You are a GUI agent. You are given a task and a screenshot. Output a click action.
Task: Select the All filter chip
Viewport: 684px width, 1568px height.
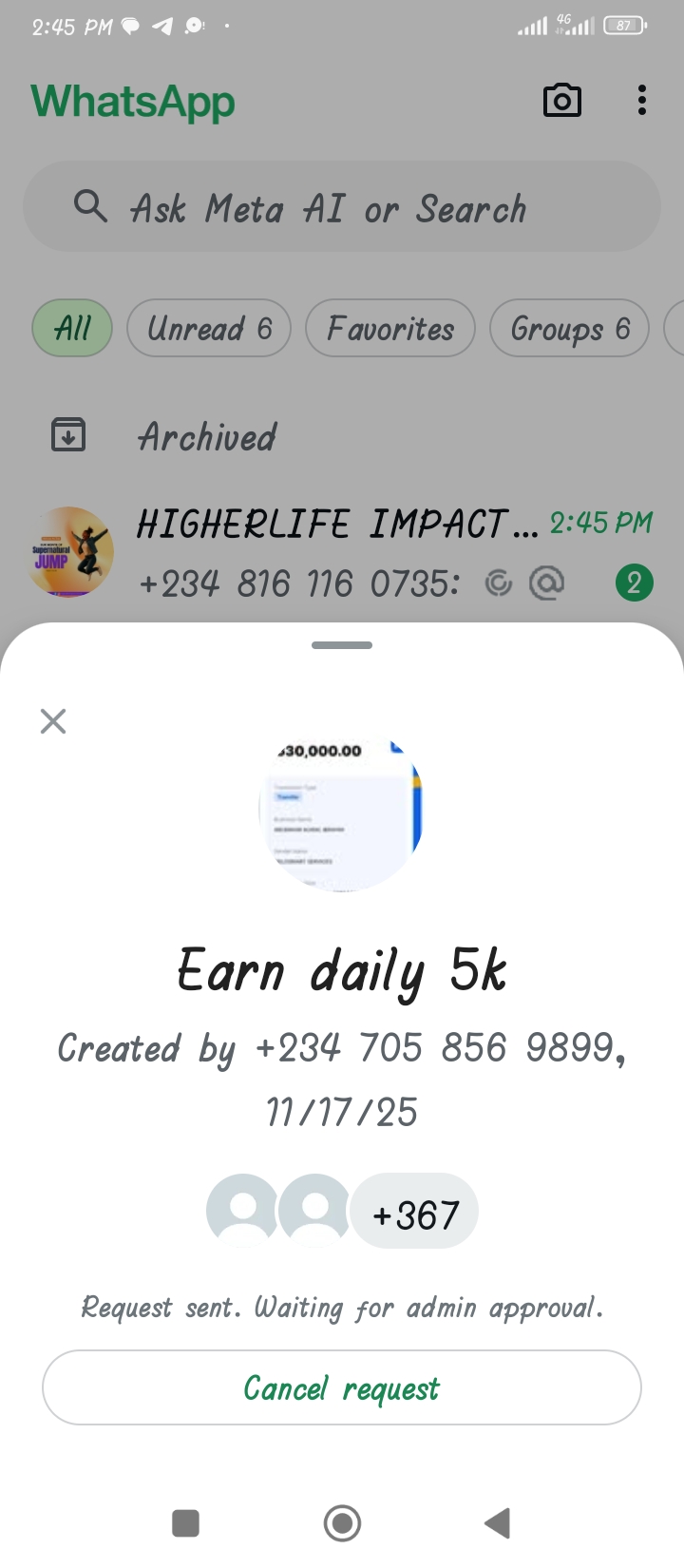(x=72, y=329)
